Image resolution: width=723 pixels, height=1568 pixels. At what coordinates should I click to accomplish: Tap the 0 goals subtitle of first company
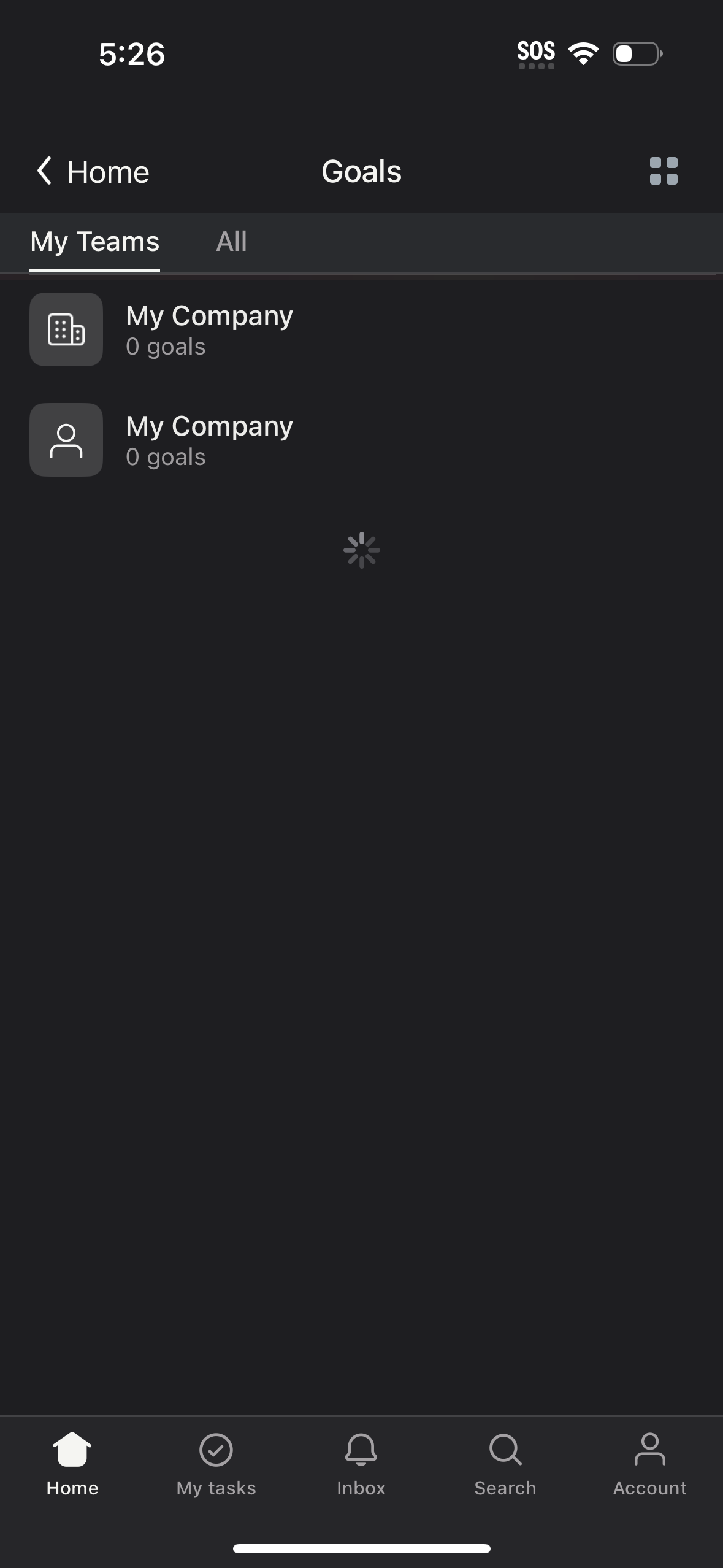click(x=166, y=346)
